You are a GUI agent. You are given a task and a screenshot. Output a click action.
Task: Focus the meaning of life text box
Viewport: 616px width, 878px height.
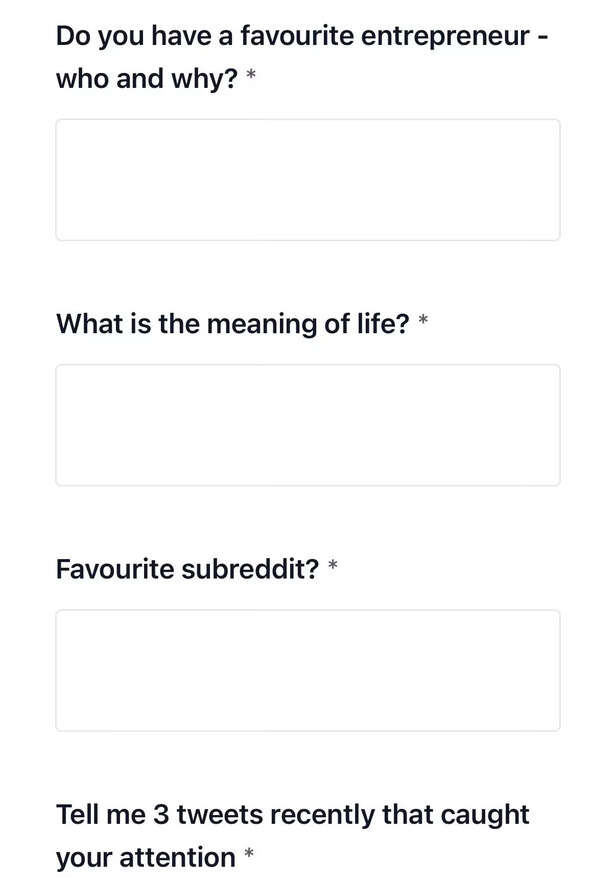(307, 425)
